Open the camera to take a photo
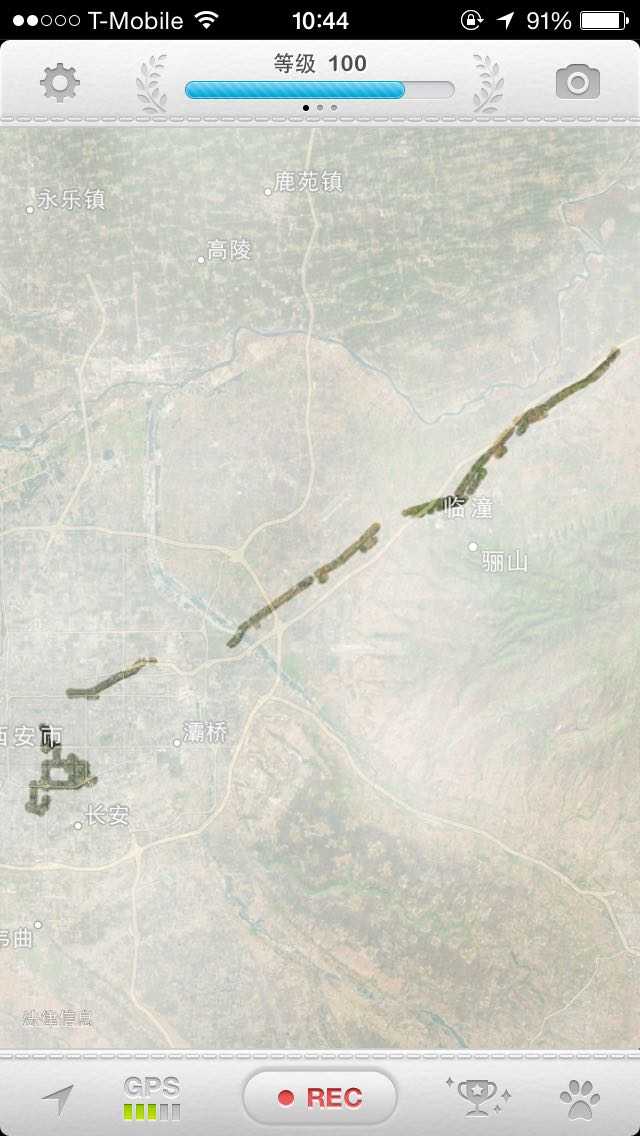 point(577,82)
